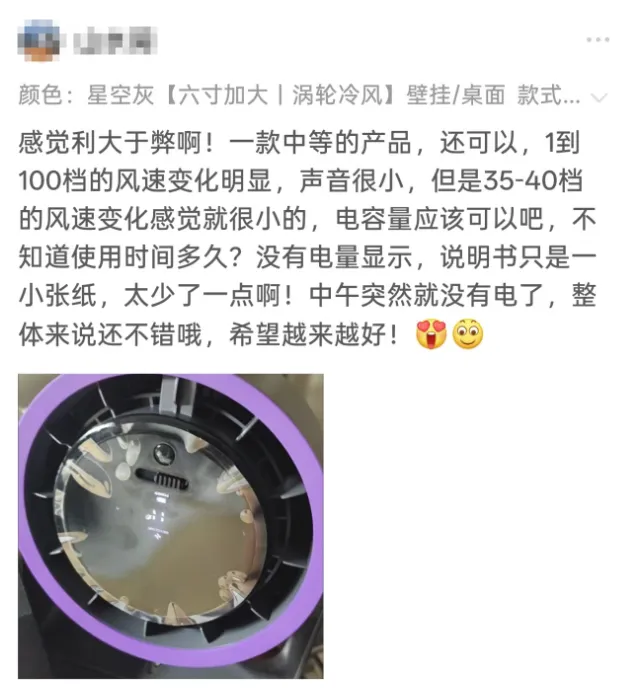The height and width of the screenshot is (693, 621).
Task: Open the three-dot overflow menu
Action: [x=597, y=41]
